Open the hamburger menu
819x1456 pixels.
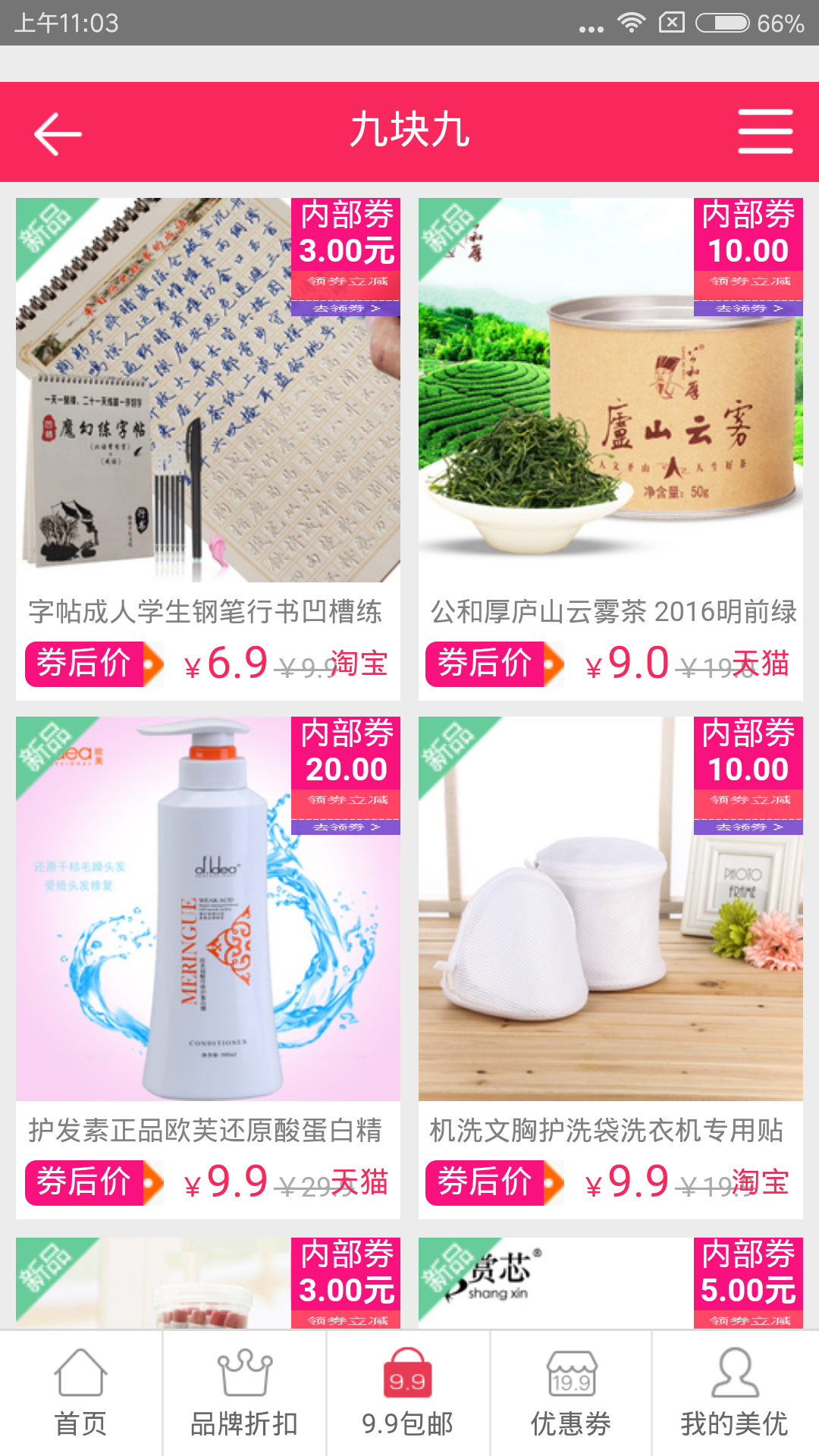[765, 131]
